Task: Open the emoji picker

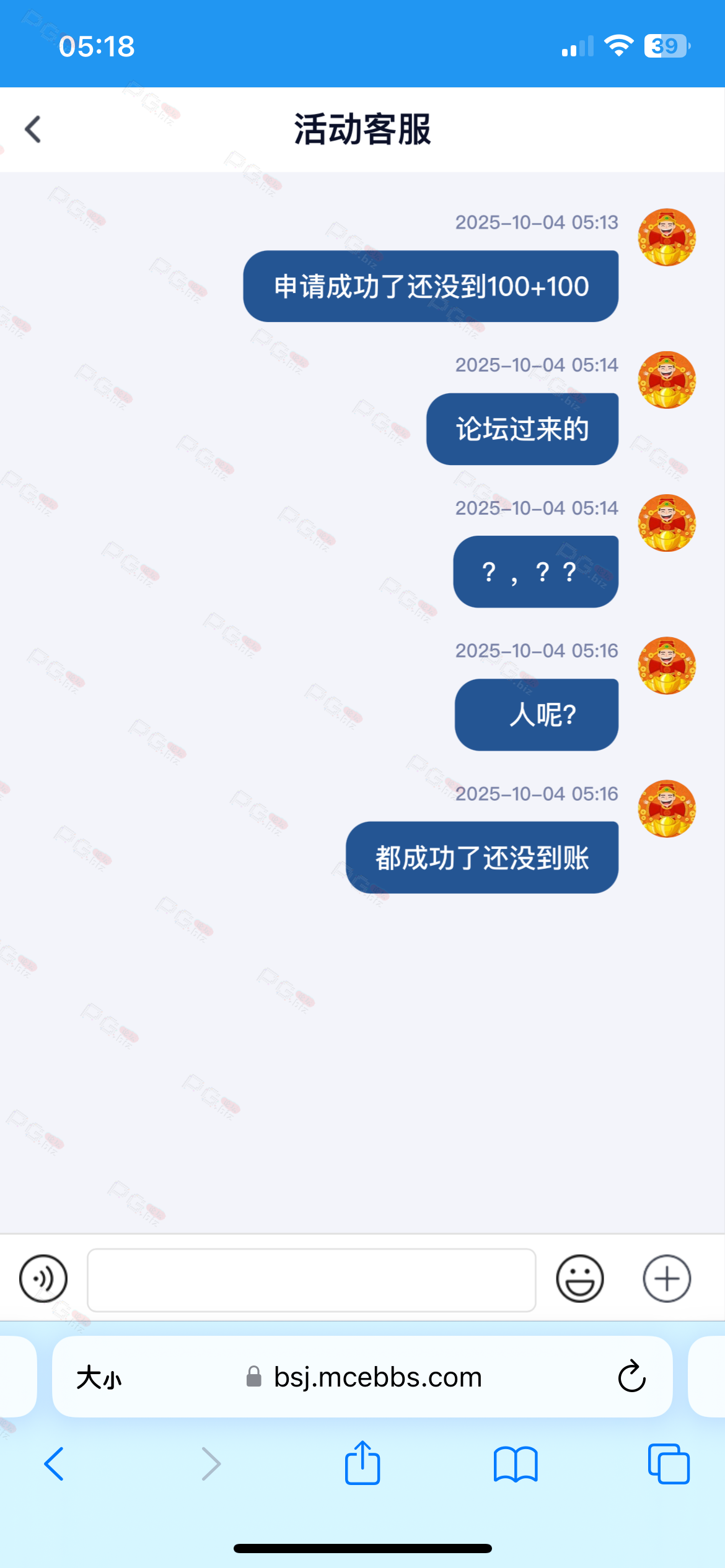Action: click(x=579, y=1279)
